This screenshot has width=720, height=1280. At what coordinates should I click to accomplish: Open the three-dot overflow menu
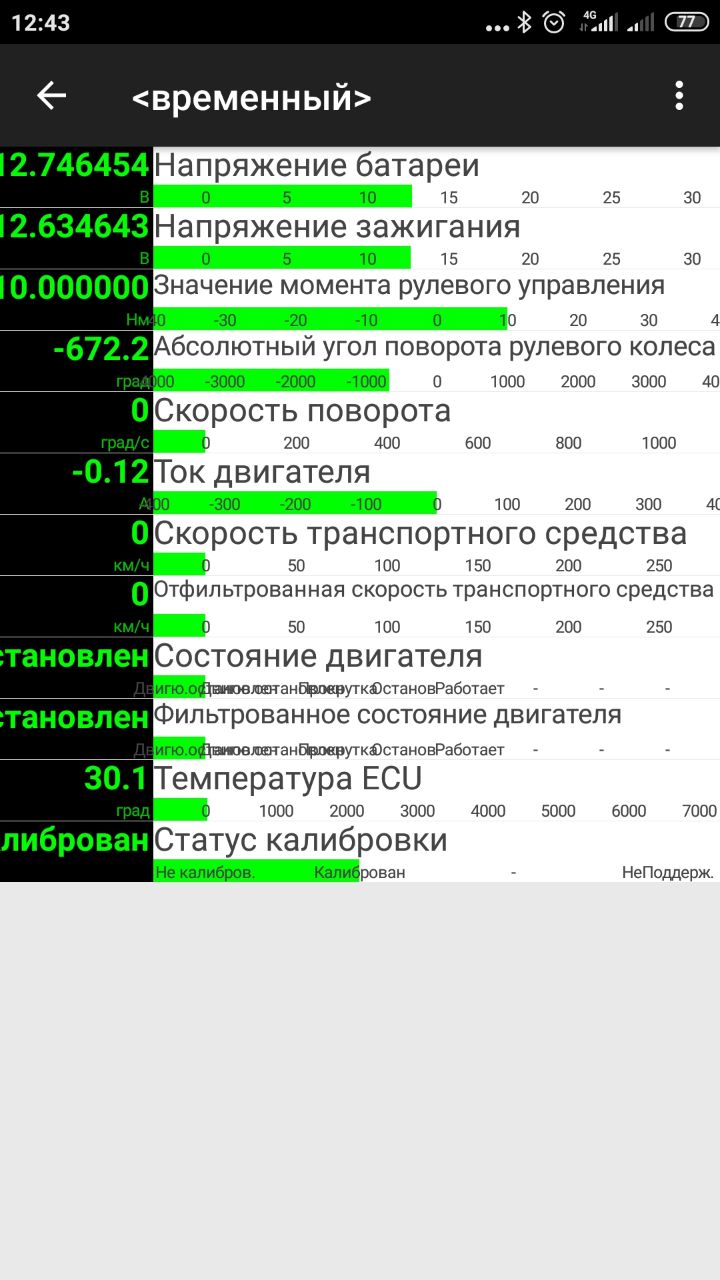point(679,96)
